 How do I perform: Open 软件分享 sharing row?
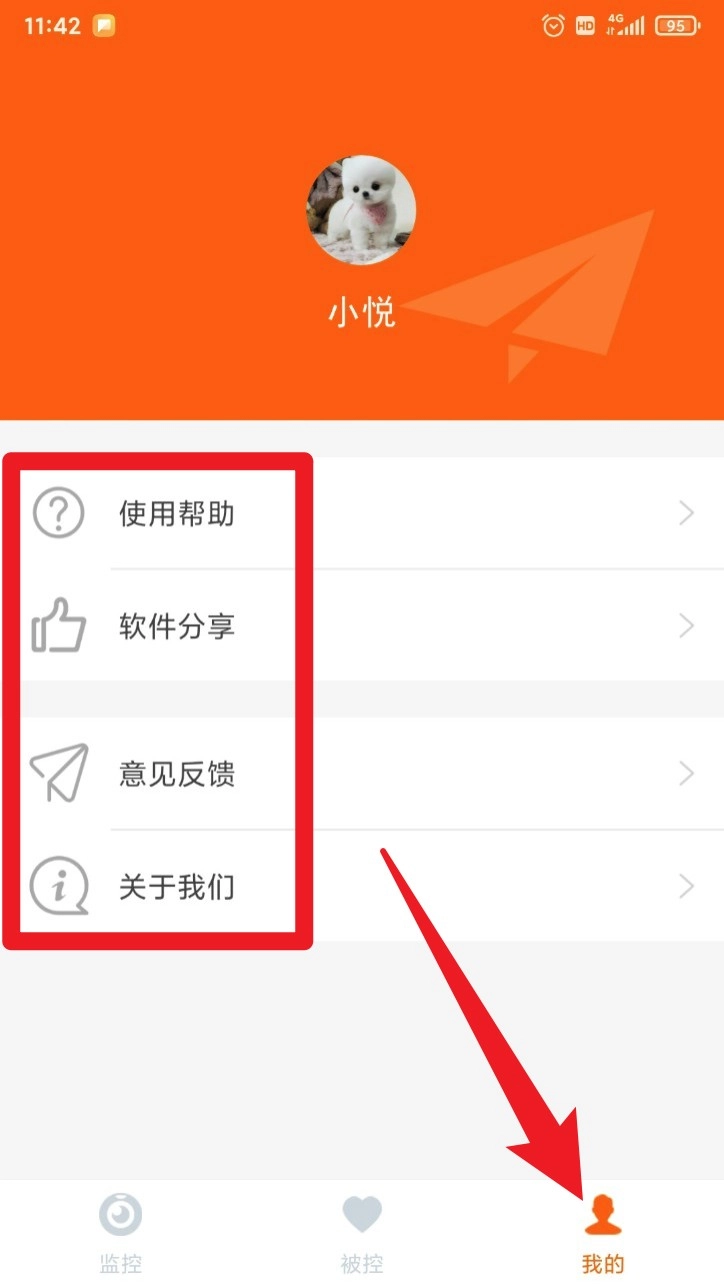pos(362,627)
